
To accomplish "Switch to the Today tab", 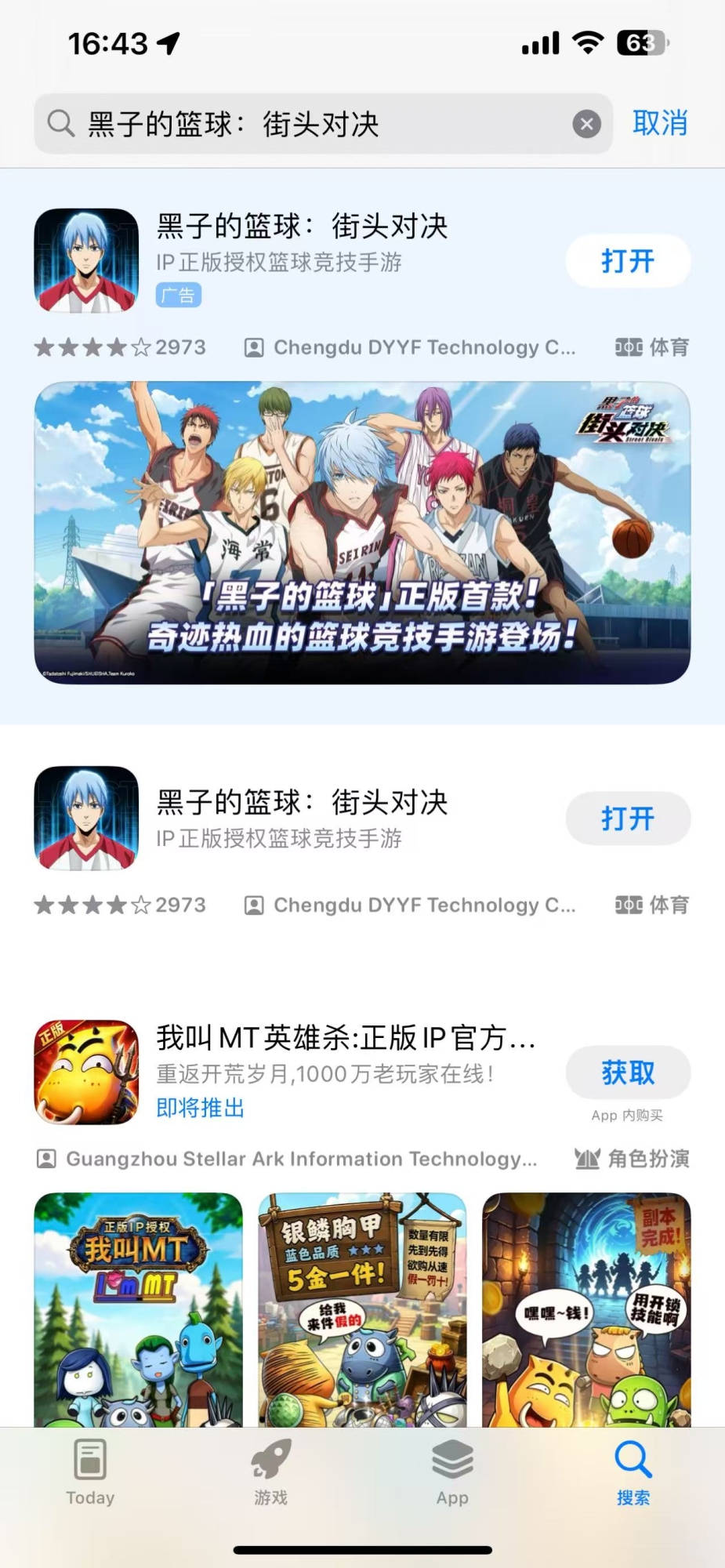I will coord(90,1474).
